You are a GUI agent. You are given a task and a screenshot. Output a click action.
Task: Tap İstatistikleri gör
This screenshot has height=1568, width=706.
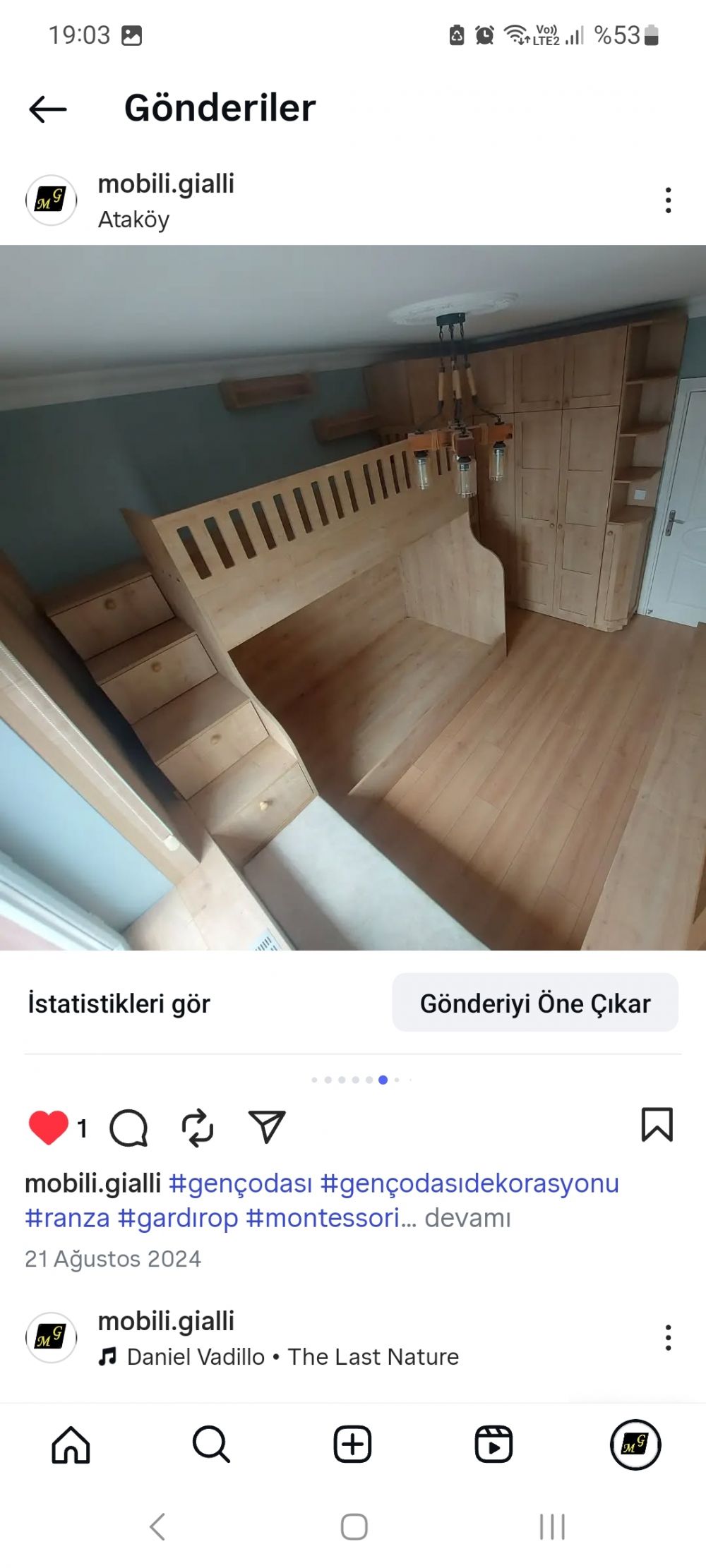coord(119,1003)
